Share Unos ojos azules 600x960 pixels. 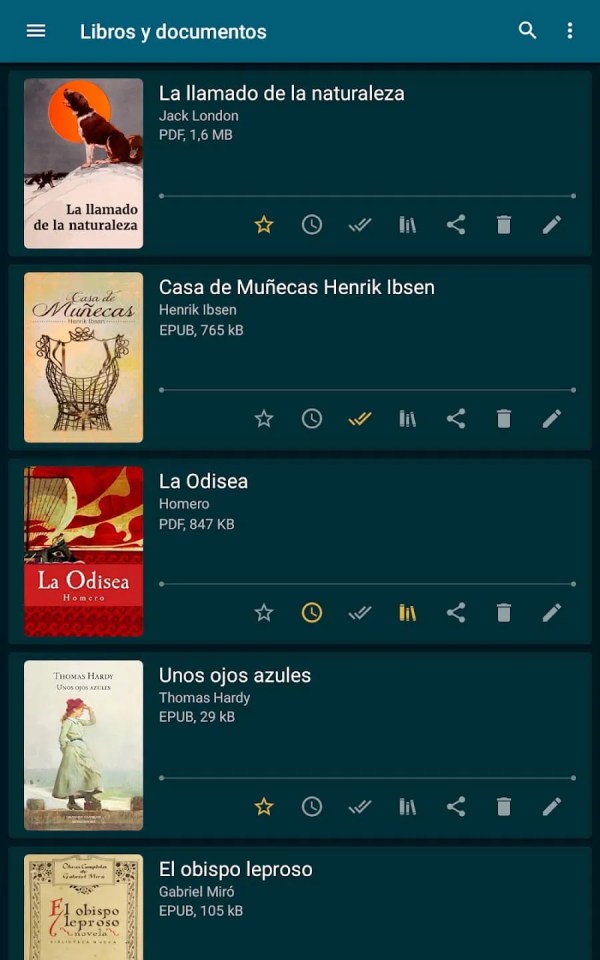[x=456, y=807]
